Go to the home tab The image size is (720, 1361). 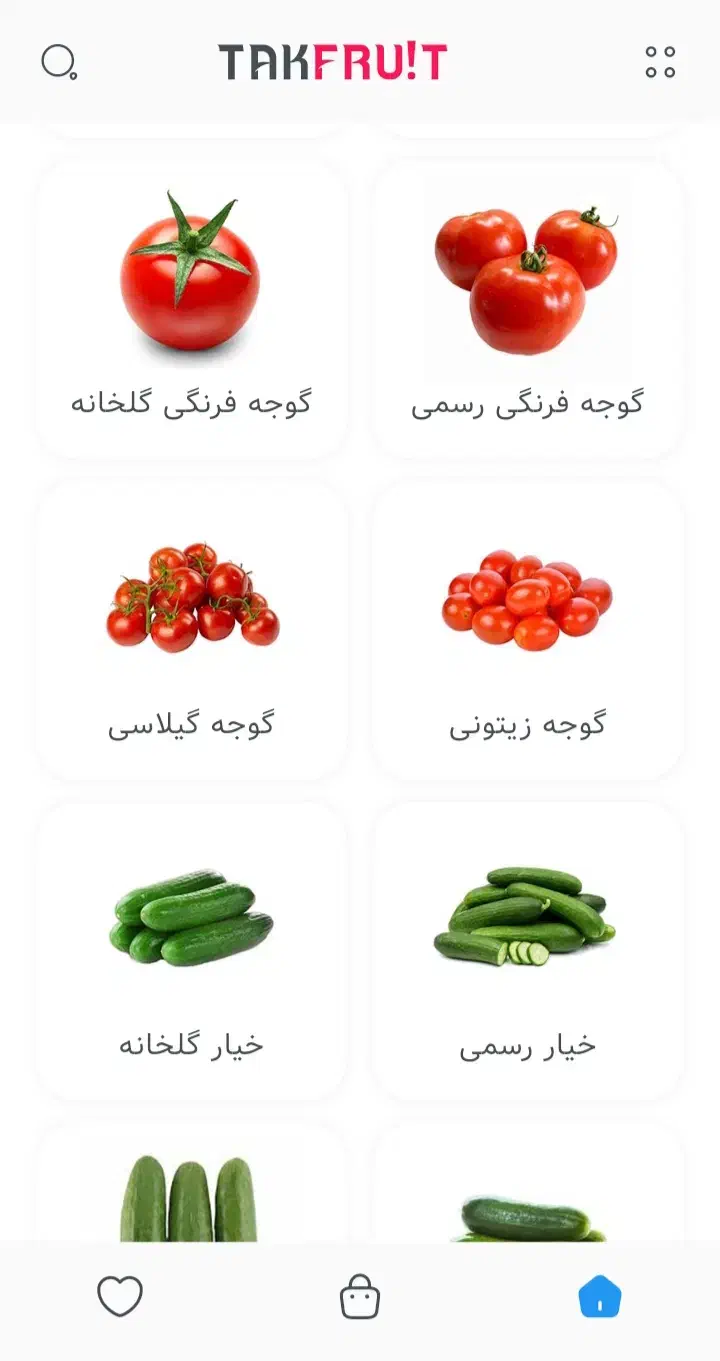[600, 1297]
